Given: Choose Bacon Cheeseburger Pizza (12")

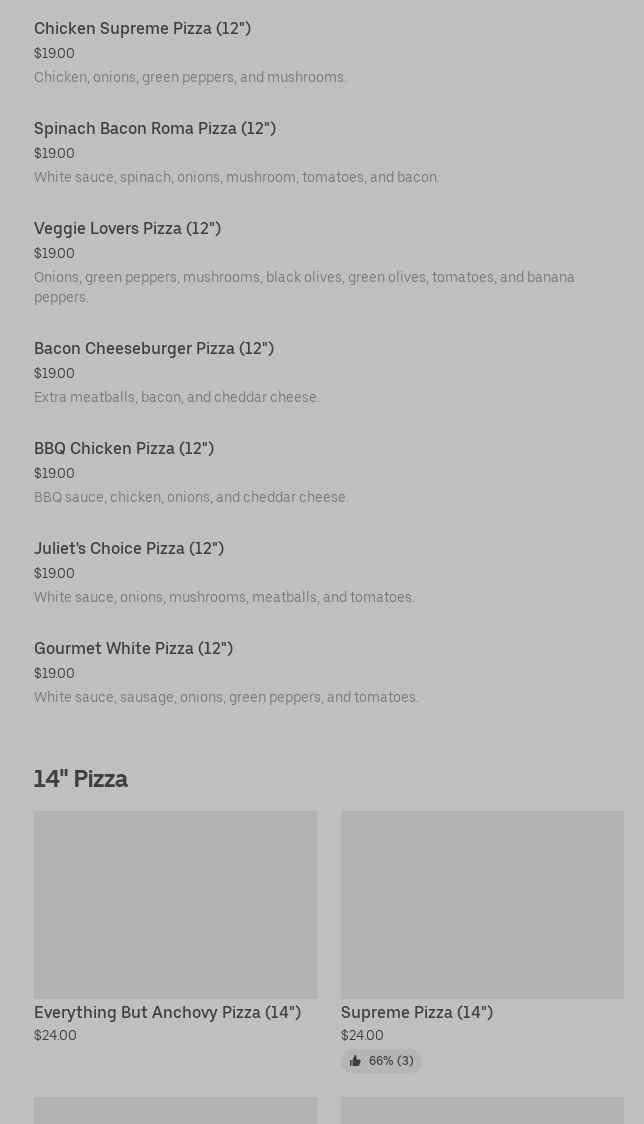Looking at the screenshot, I should coord(154,349).
